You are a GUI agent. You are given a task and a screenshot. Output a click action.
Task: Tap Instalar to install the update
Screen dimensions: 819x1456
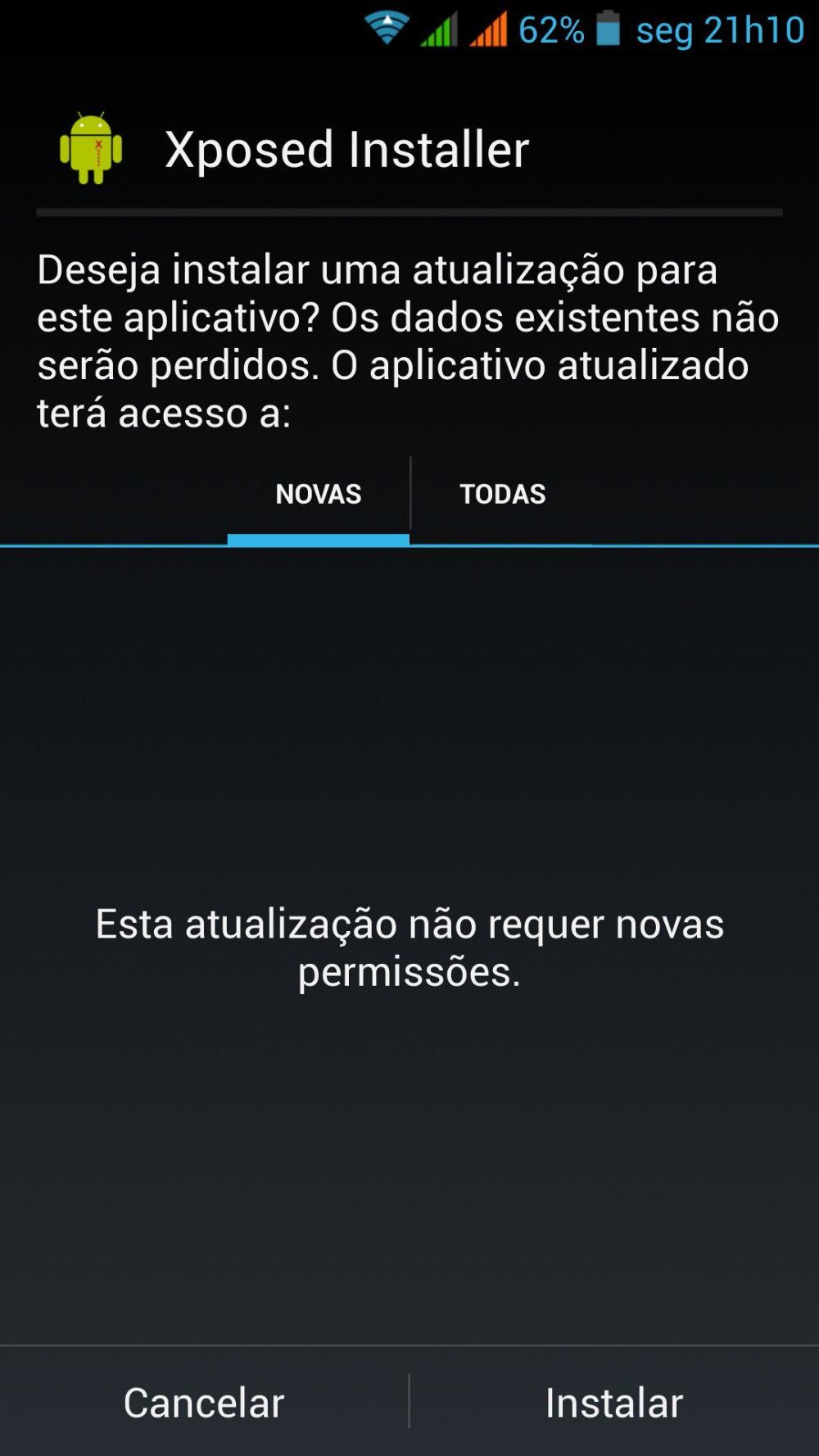coord(614,1402)
